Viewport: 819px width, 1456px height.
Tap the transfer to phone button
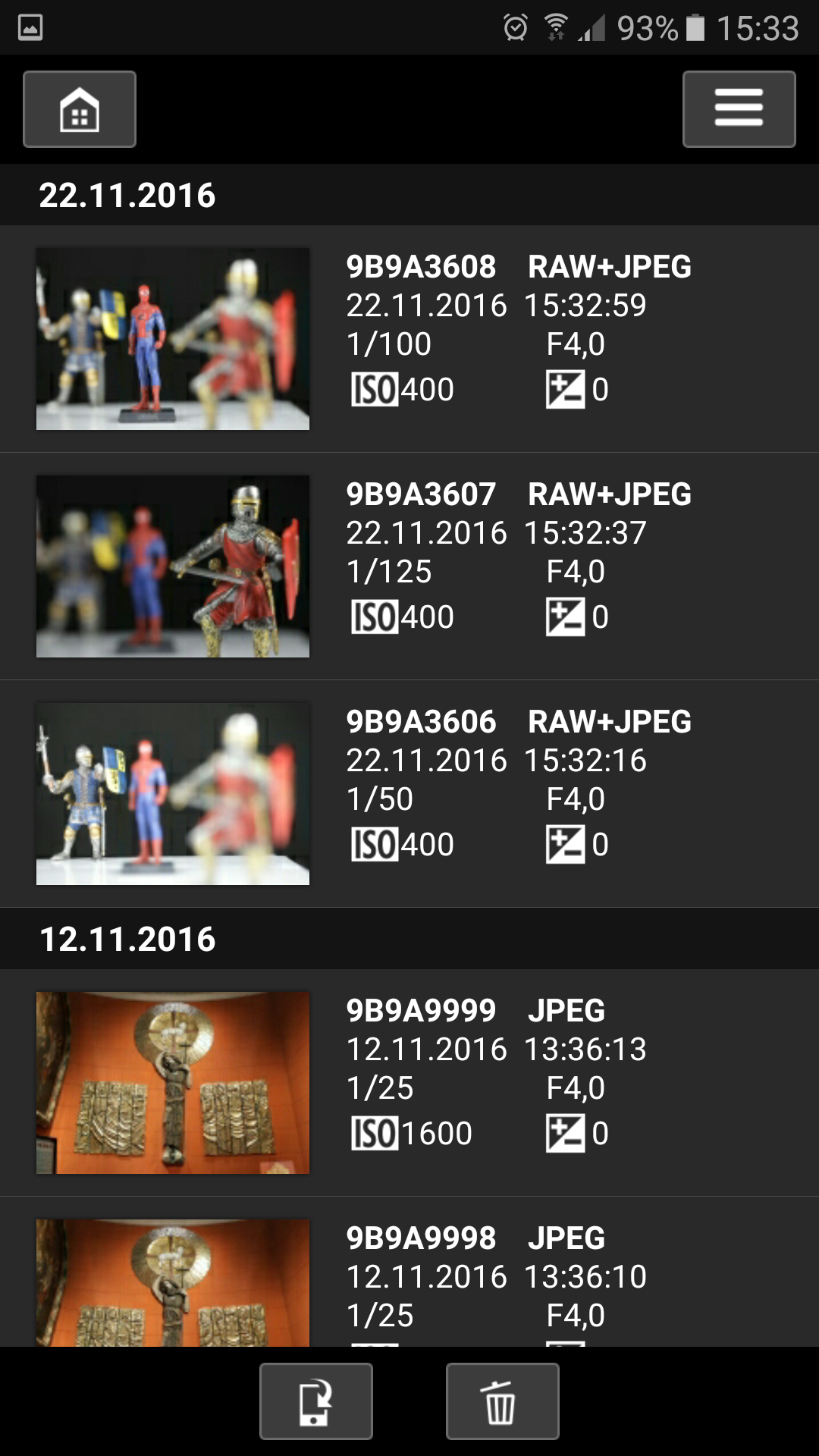point(316,1401)
